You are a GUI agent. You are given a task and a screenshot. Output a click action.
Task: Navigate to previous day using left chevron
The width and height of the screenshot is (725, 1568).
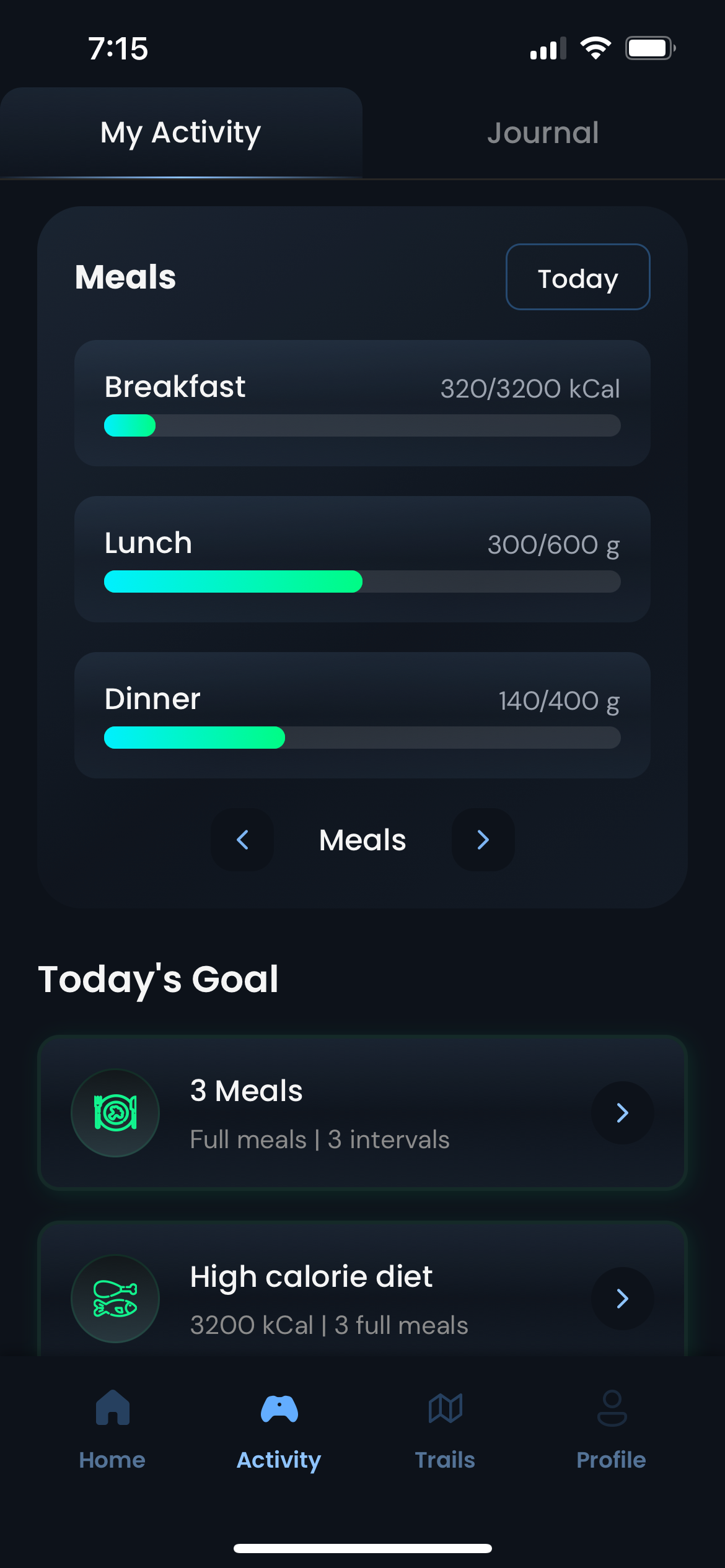point(242,840)
